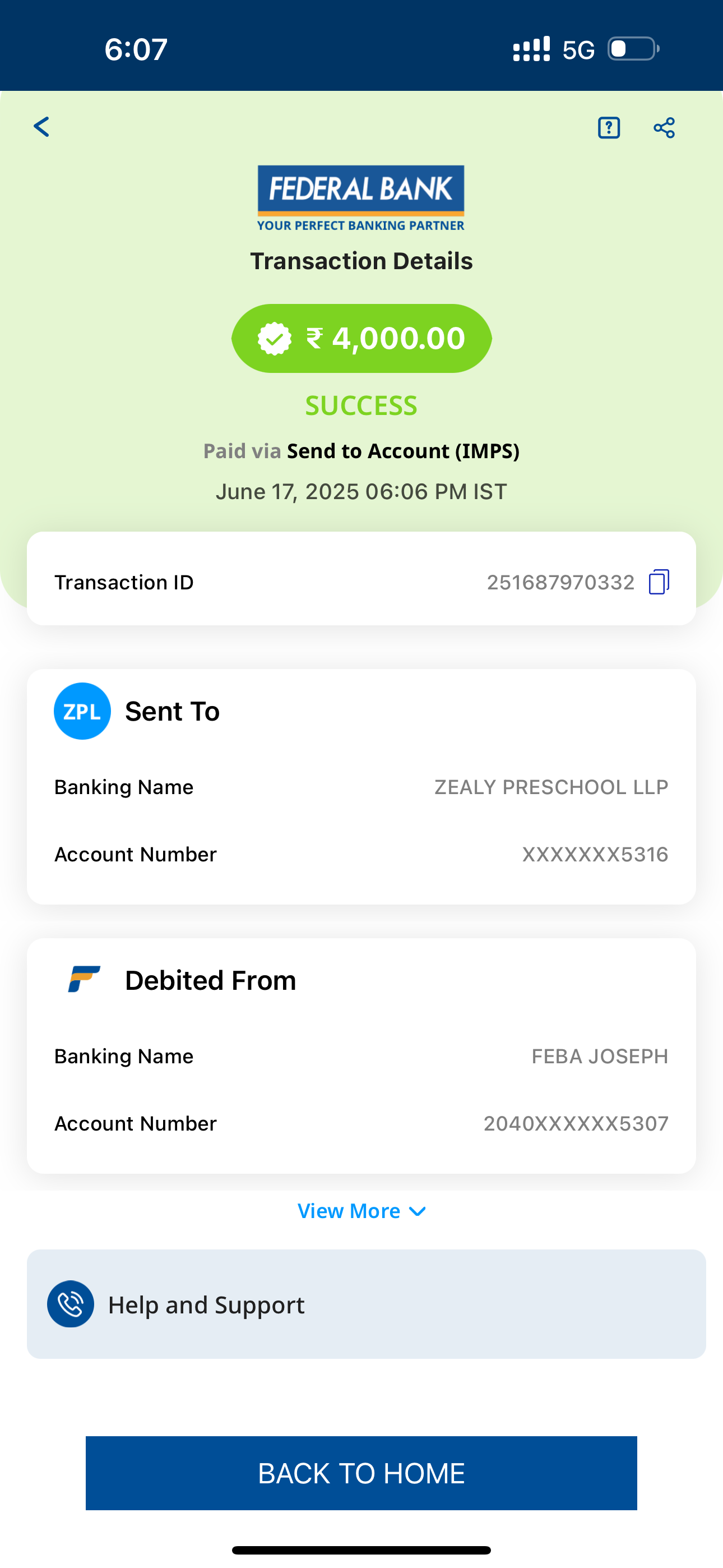Open Help and Support
723x1568 pixels.
[x=366, y=1304]
